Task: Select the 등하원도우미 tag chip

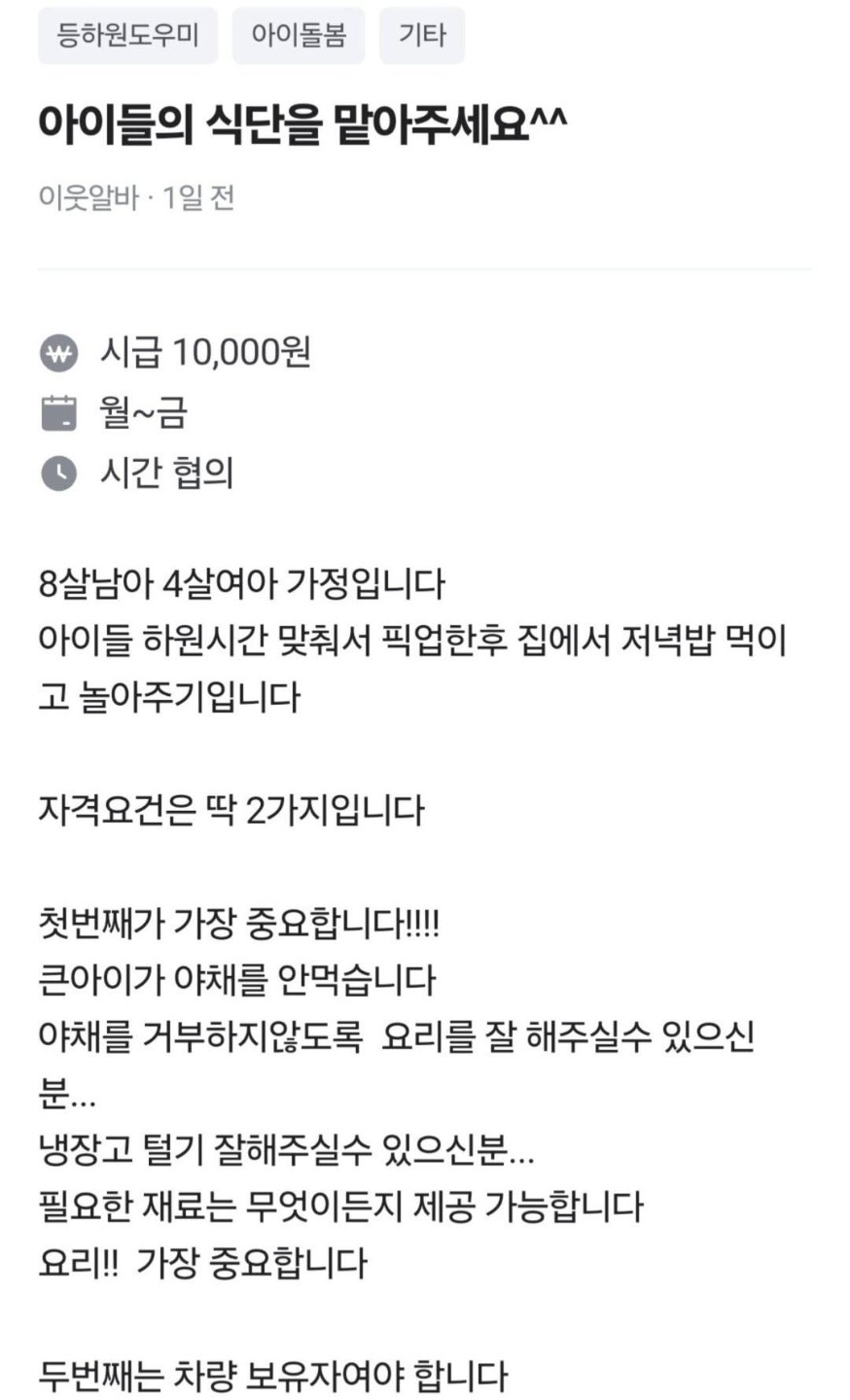Action: coord(127,36)
